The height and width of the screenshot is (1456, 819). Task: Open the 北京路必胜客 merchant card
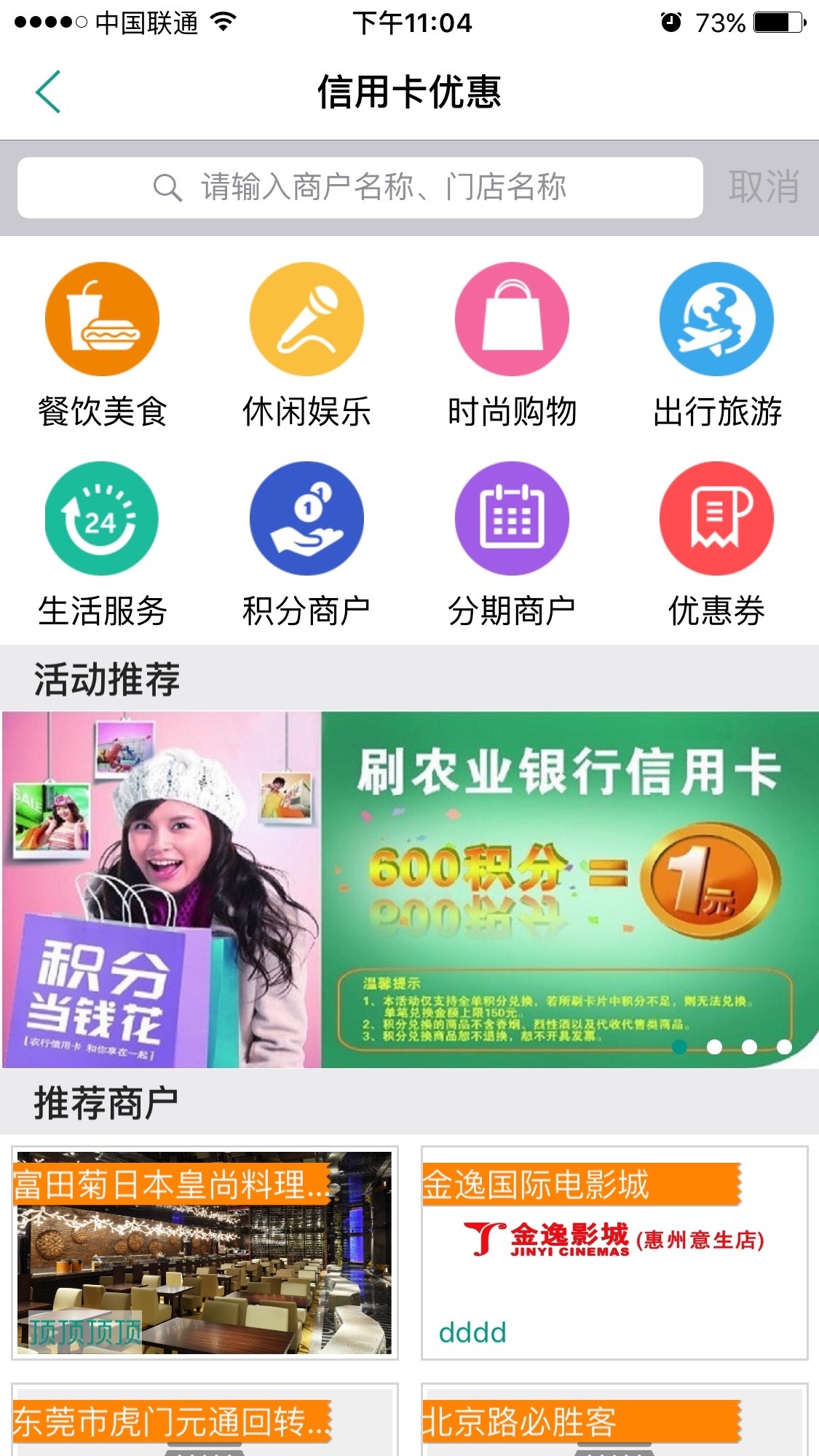click(x=614, y=1421)
